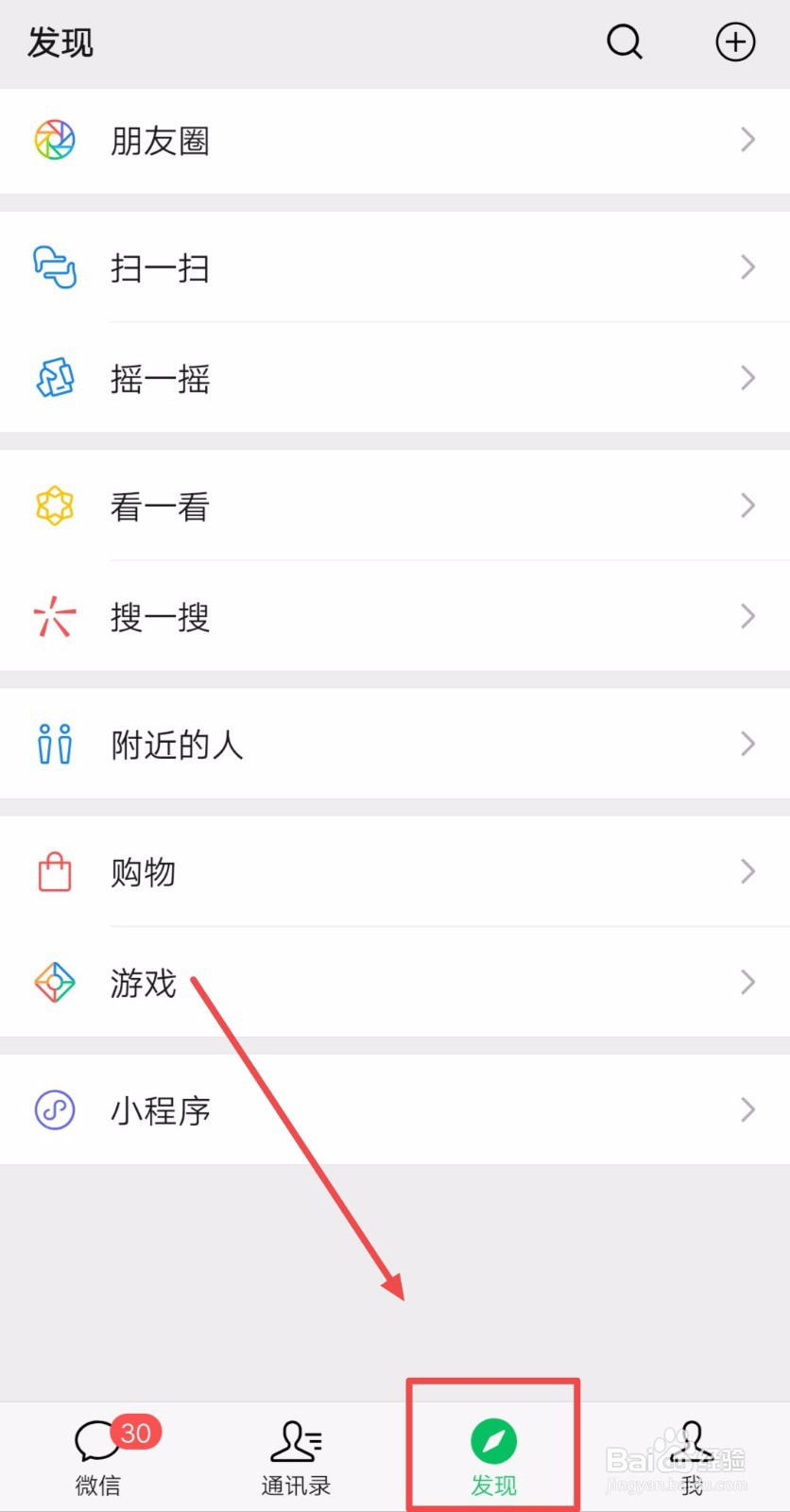Expand the 附近的人 row chevron

[747, 744]
